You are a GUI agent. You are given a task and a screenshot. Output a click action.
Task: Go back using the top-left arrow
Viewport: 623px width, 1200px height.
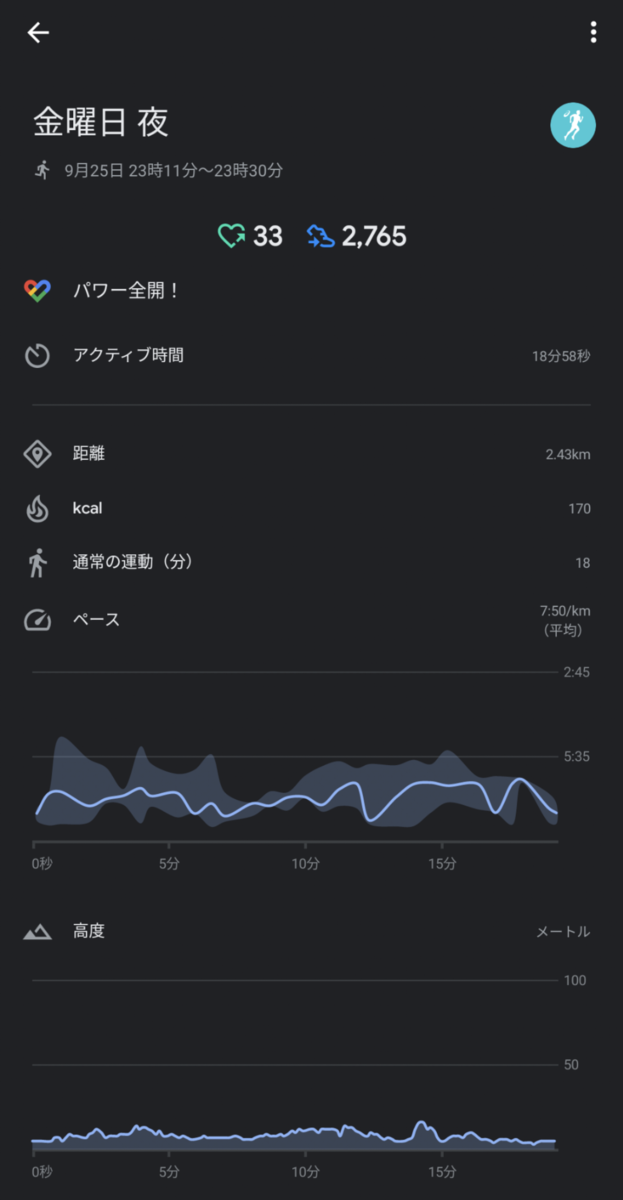point(38,33)
